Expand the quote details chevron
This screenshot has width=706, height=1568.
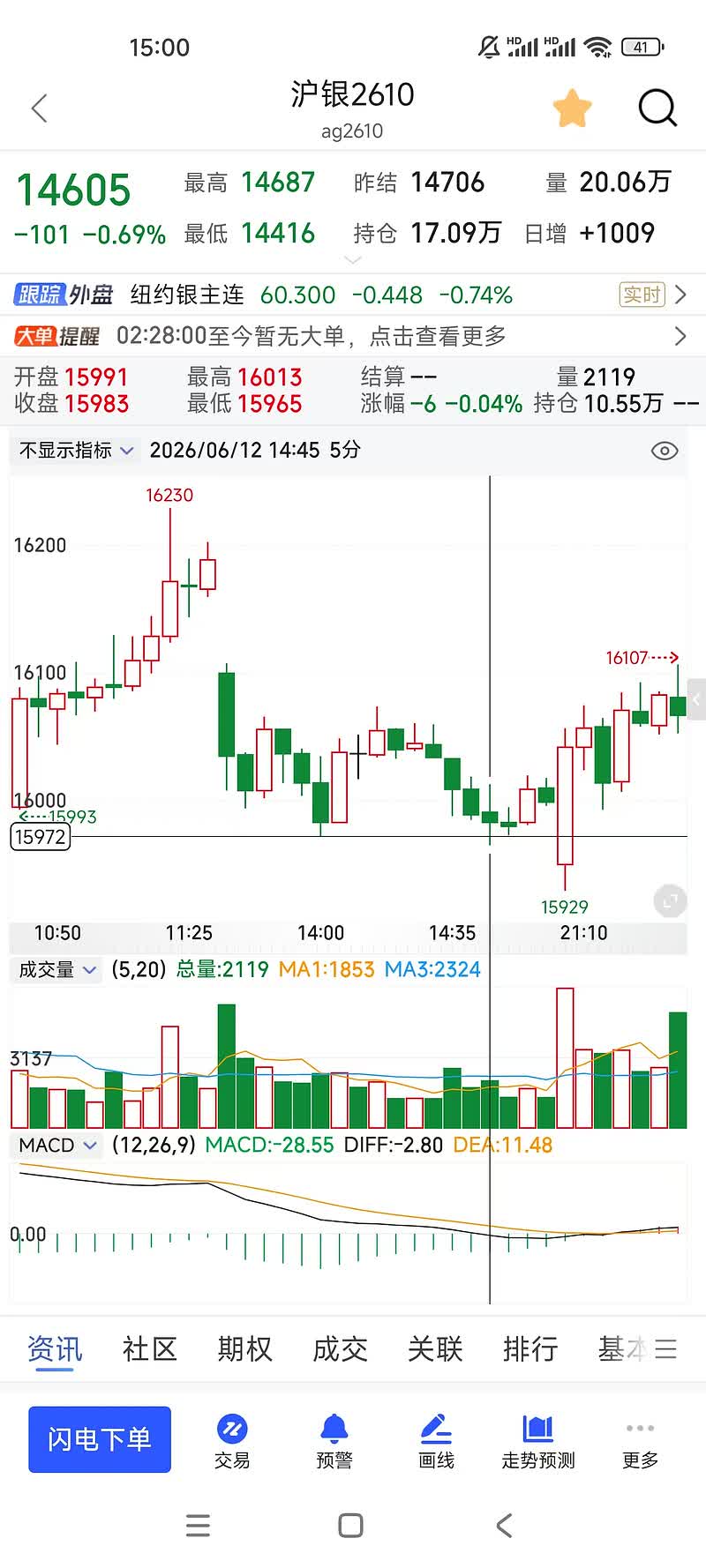coord(353,260)
